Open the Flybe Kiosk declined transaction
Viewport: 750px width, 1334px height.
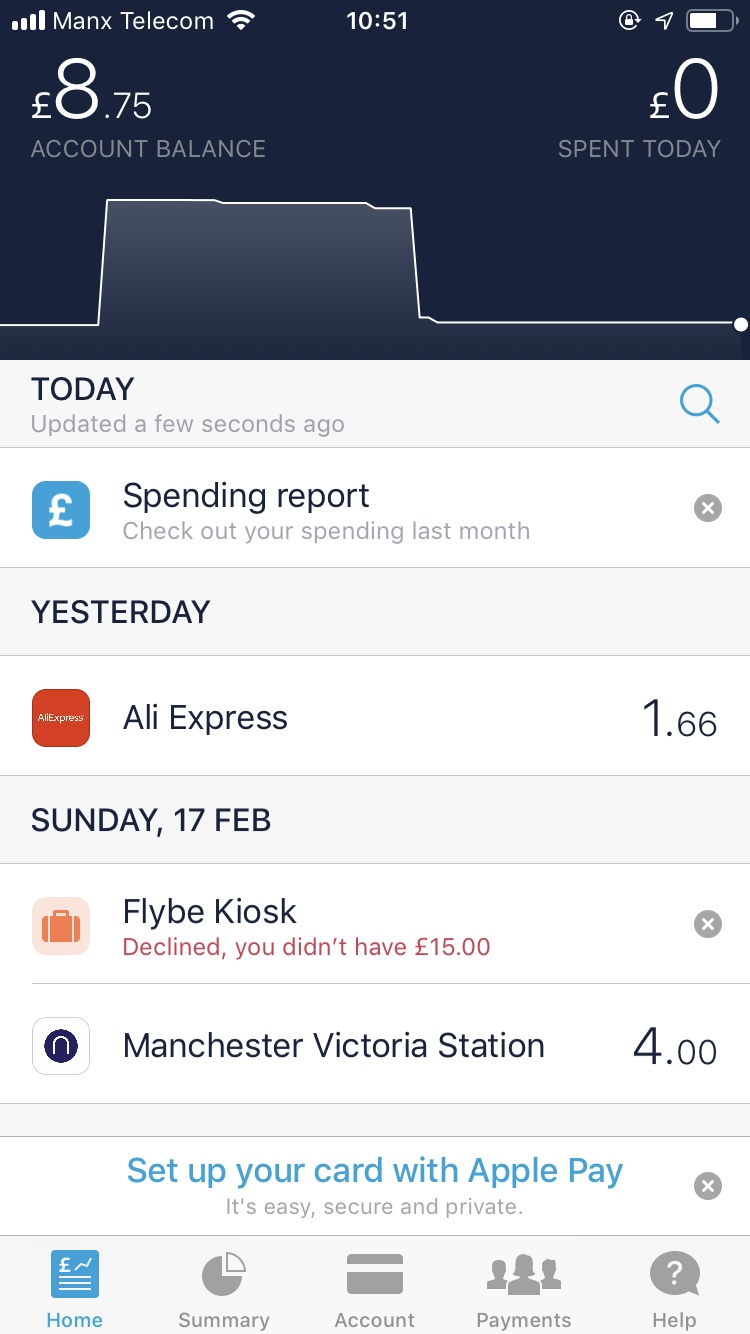[x=300, y=924]
